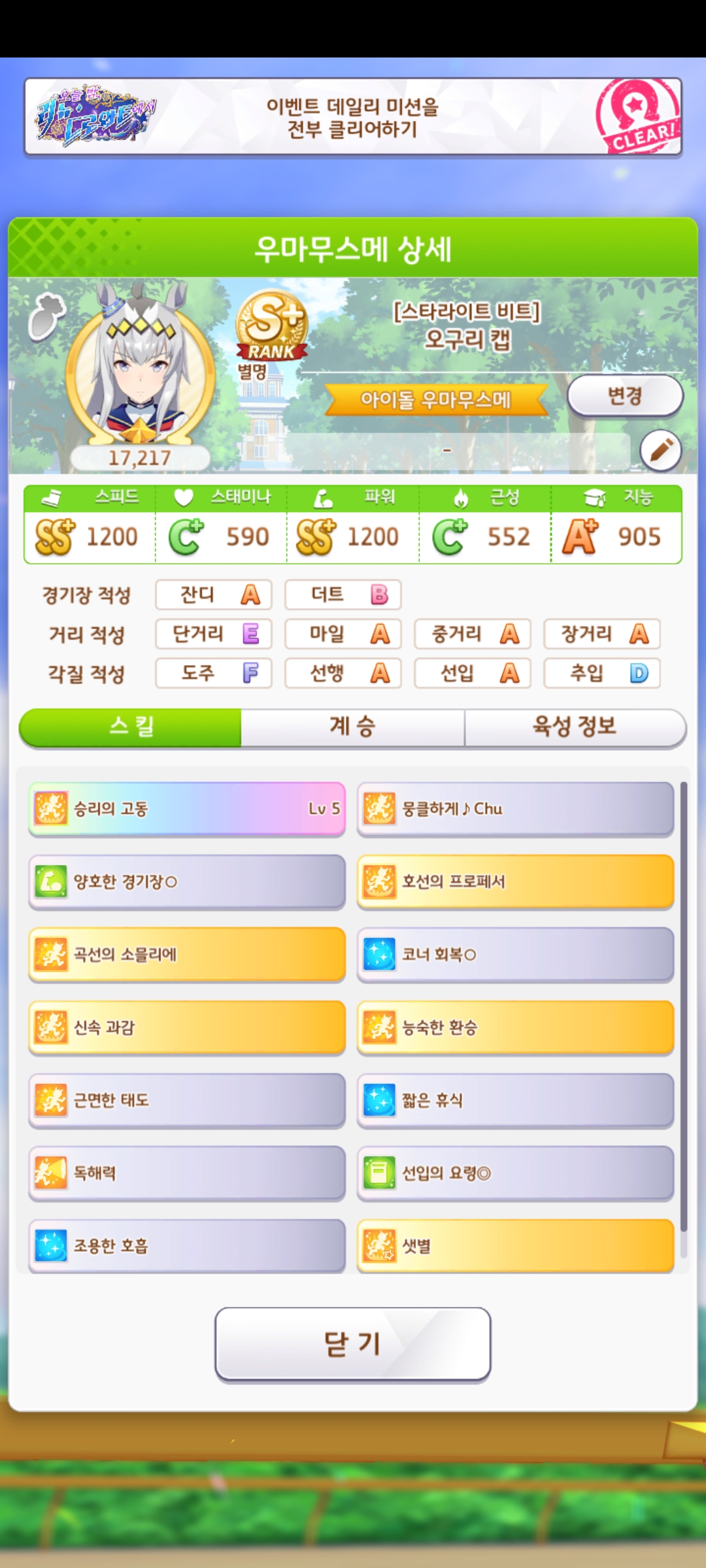View the 조용한 호흡 skill

187,1245
